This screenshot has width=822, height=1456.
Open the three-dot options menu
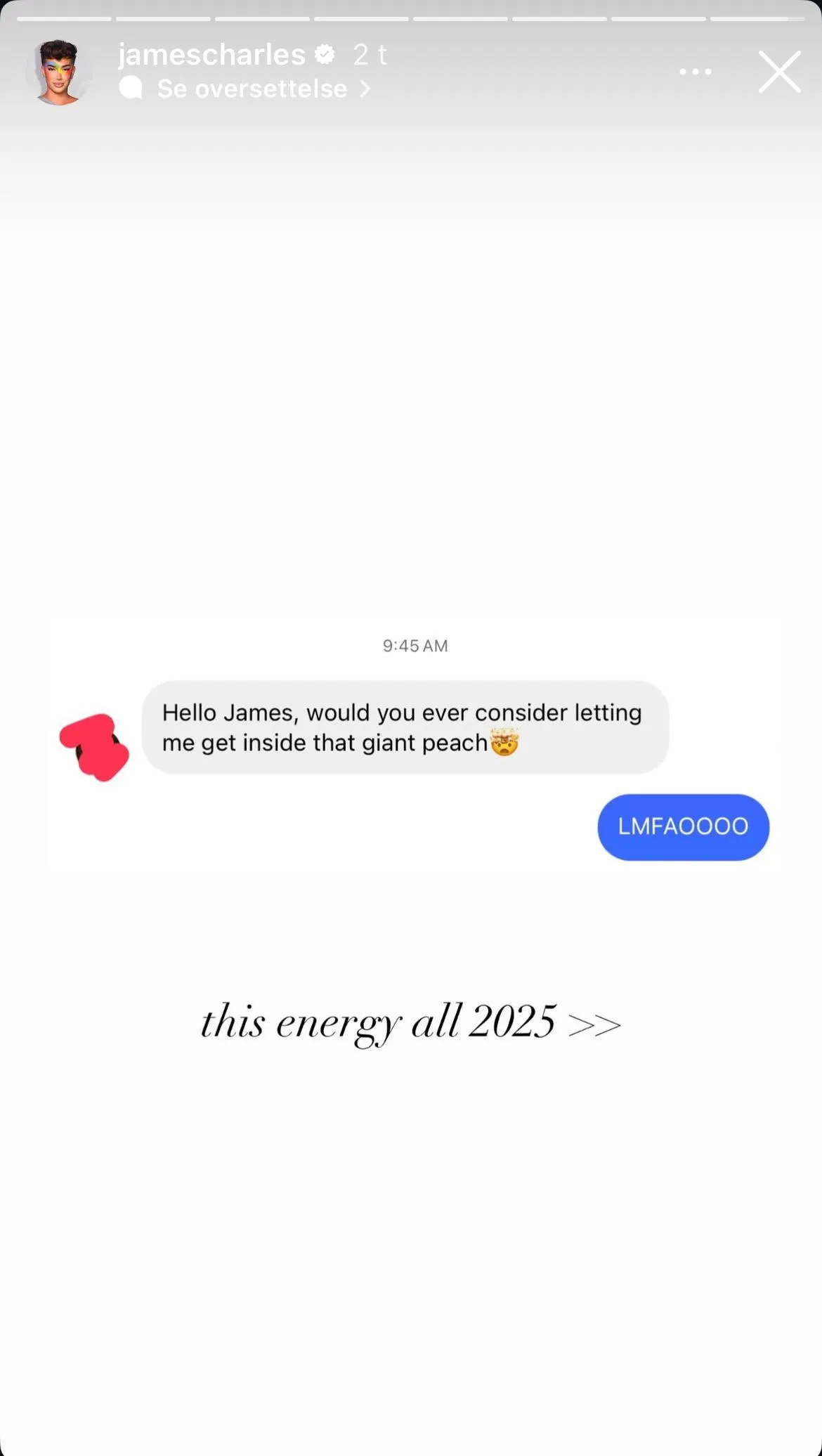(695, 72)
